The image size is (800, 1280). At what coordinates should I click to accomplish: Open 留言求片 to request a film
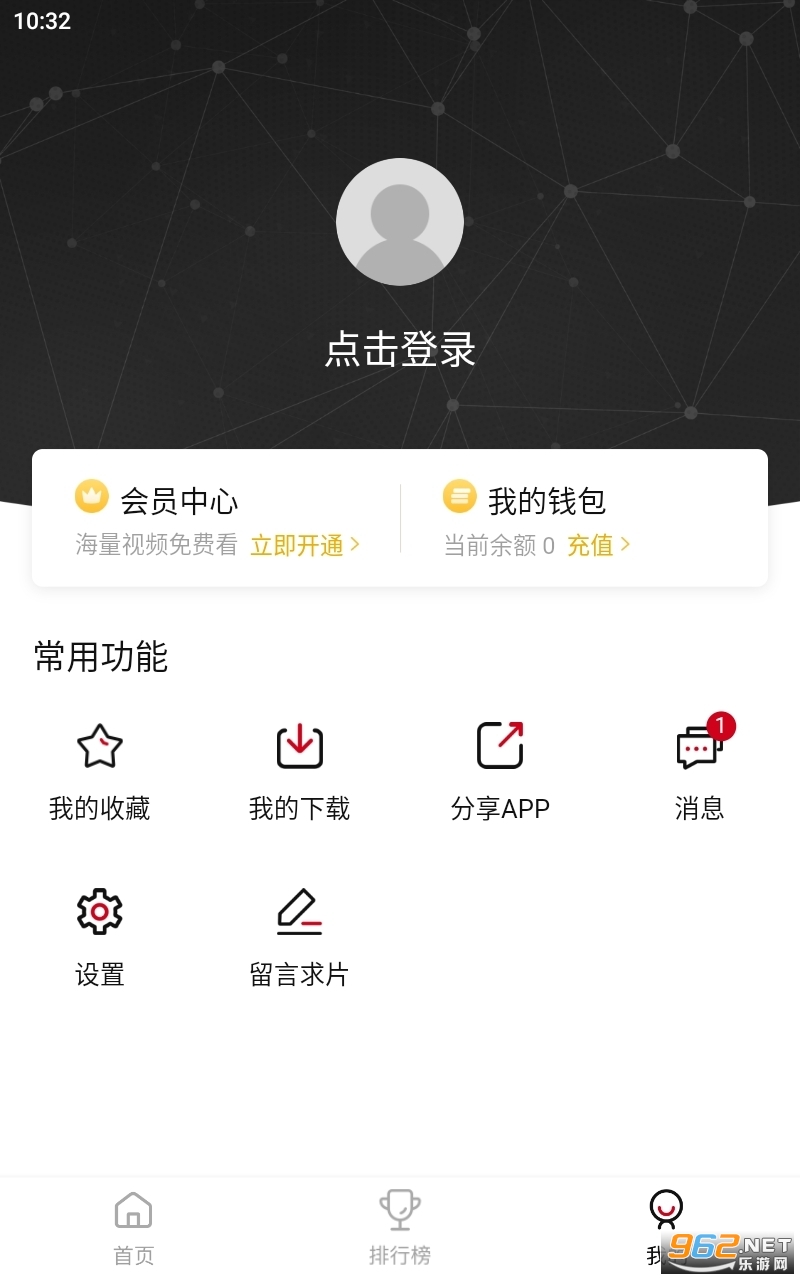tap(300, 935)
